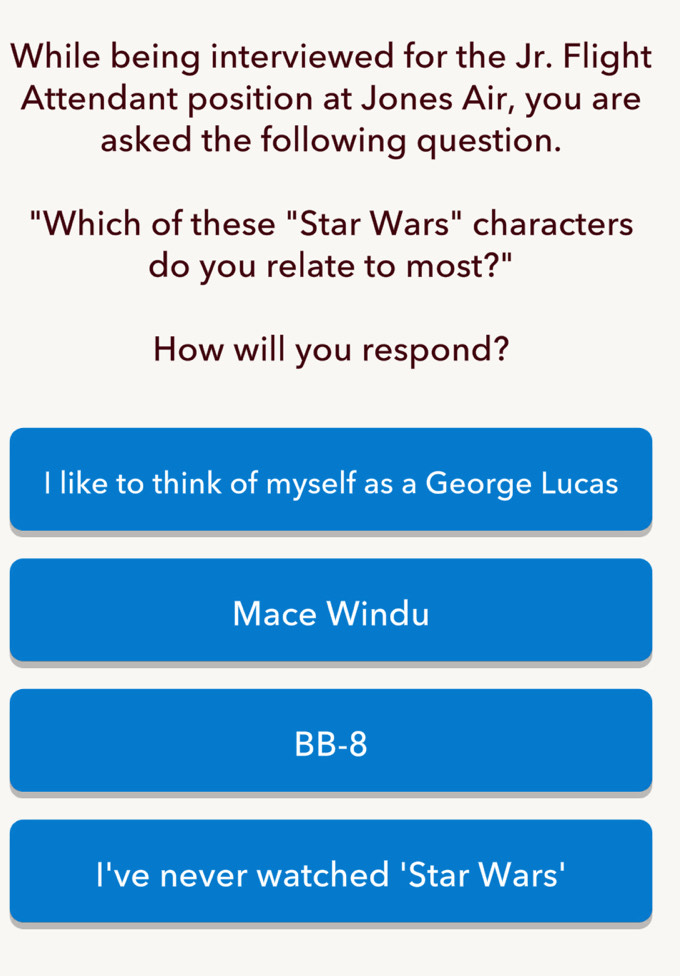The image size is (680, 976).
Task: Select the BB-8 response
Action: click(331, 742)
